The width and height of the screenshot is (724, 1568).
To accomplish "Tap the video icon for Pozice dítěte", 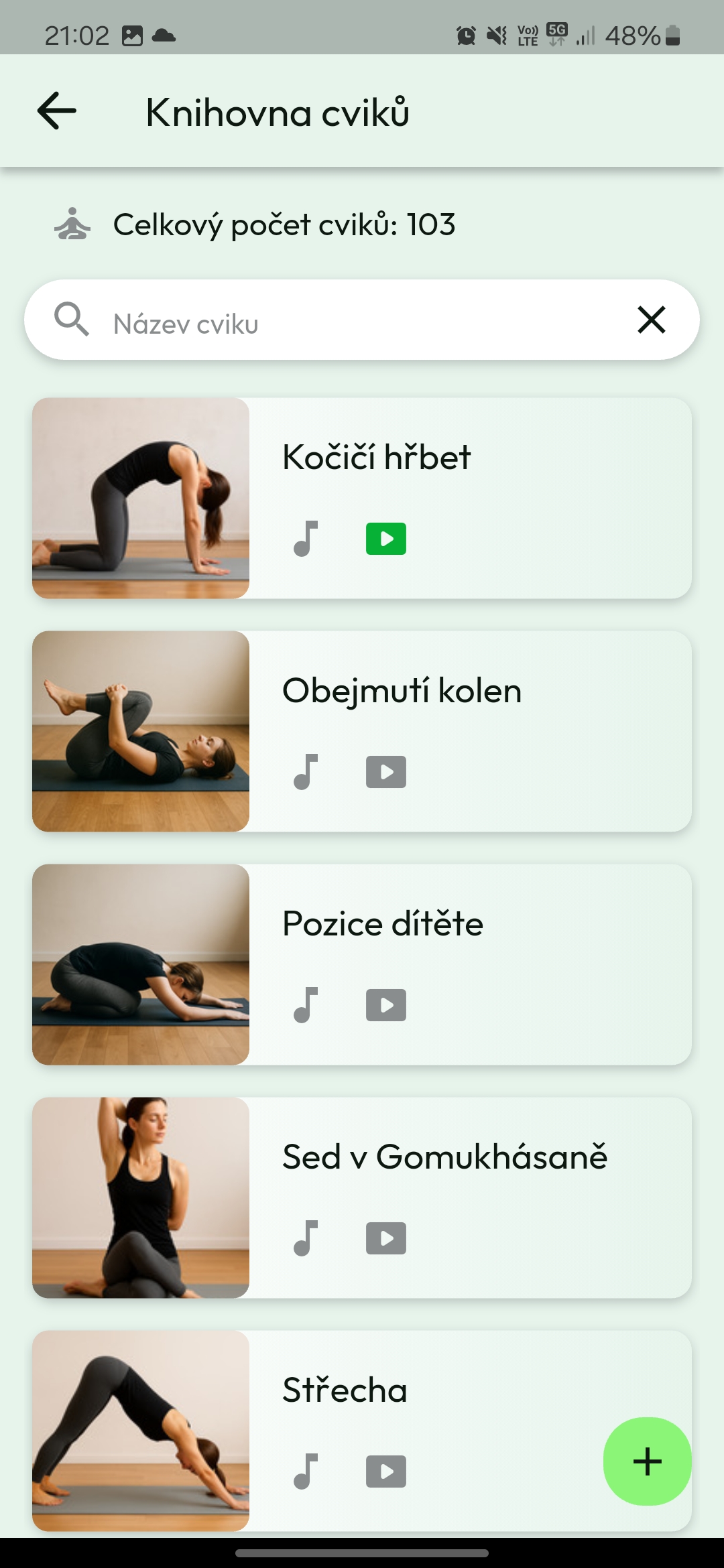I will [x=385, y=1005].
